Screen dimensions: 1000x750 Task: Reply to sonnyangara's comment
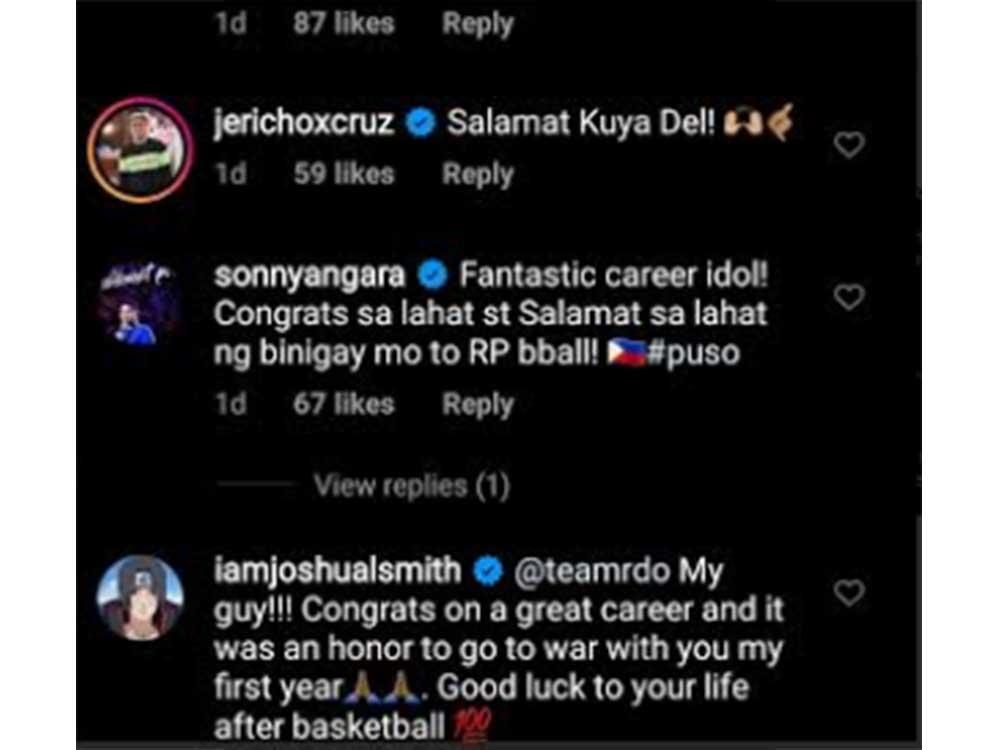477,404
